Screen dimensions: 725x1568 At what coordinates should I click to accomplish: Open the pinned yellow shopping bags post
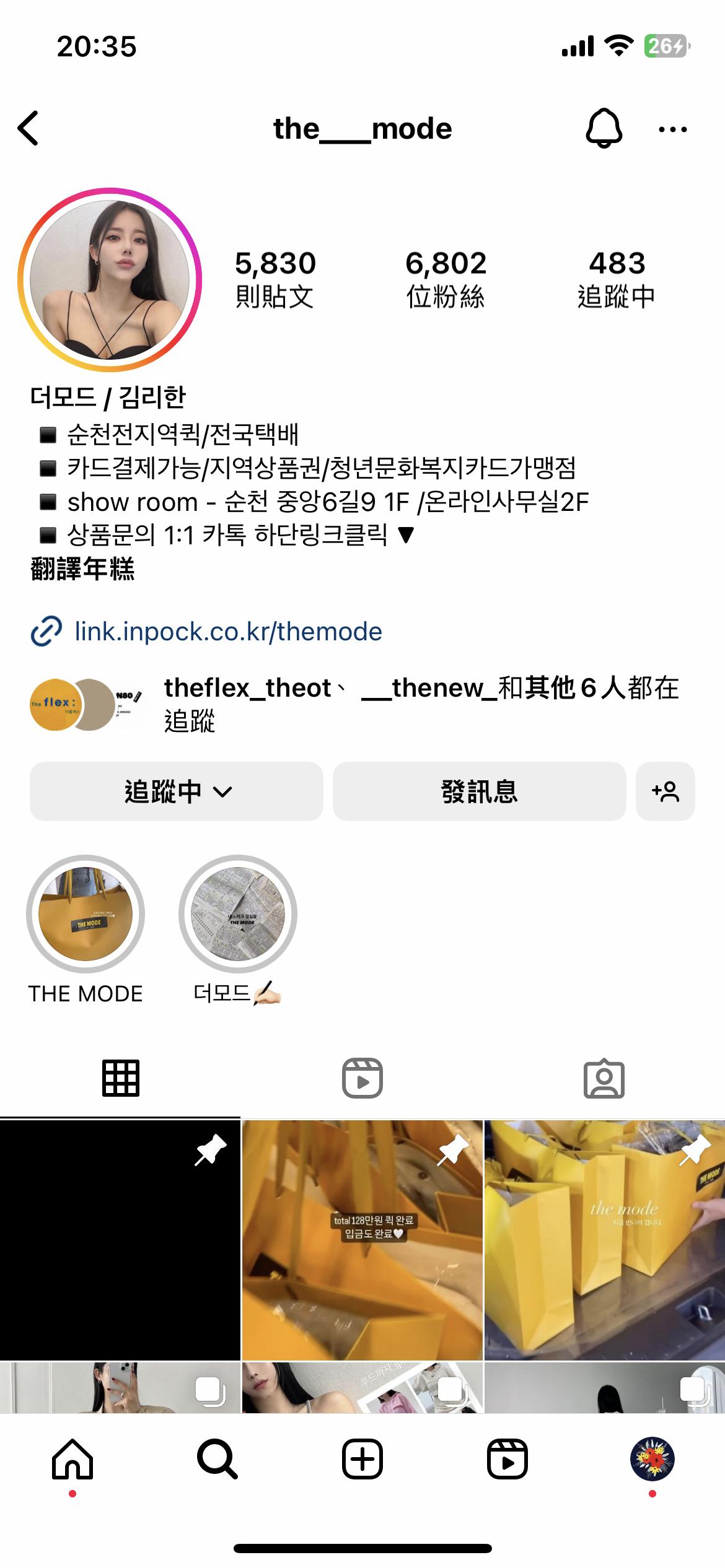604,1240
